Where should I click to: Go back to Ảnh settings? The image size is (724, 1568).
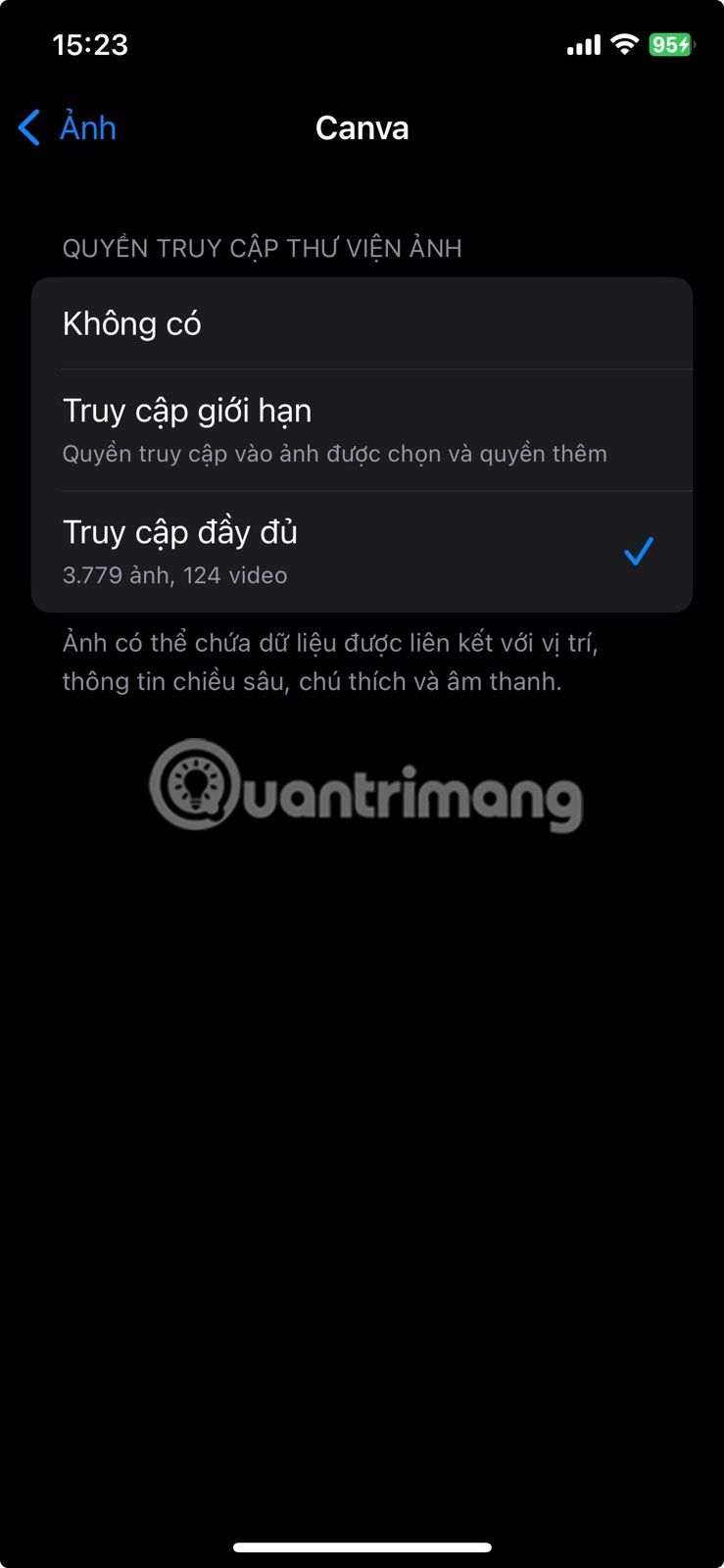coord(68,128)
